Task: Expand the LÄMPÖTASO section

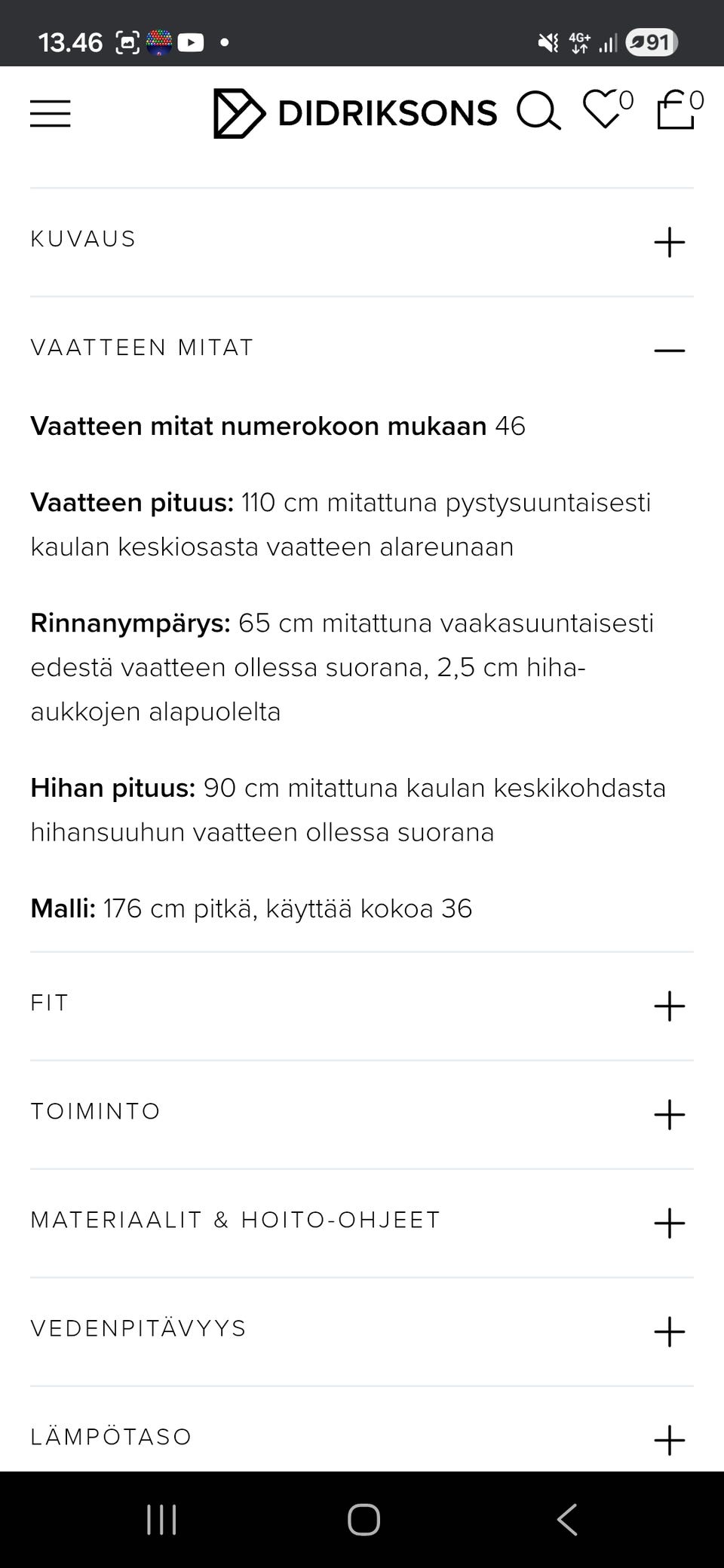Action: tap(669, 1438)
